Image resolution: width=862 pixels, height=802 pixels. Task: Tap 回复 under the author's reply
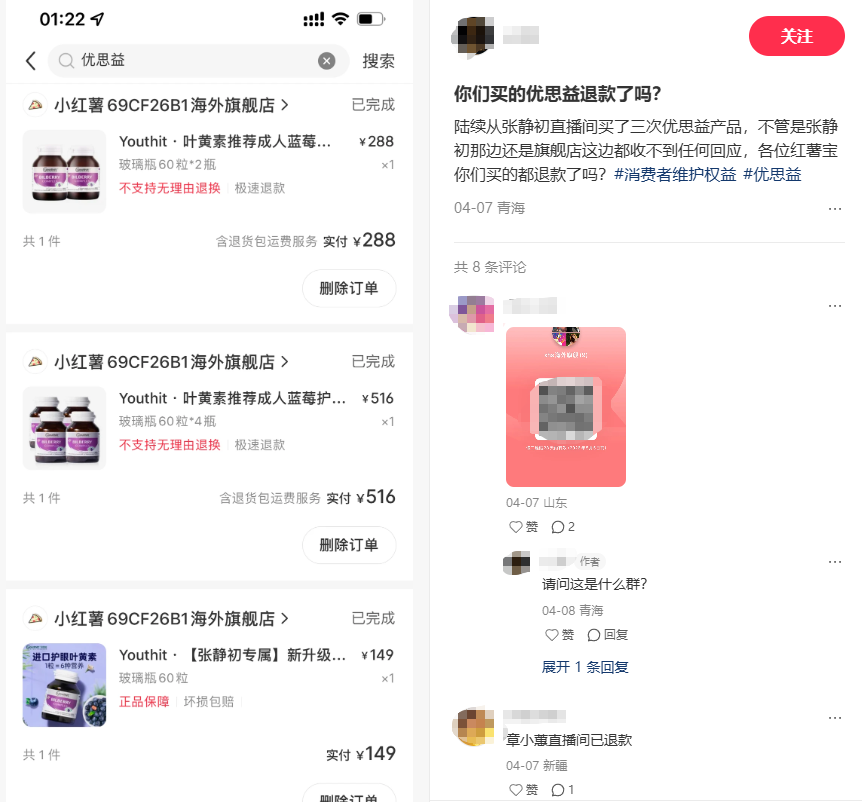(x=607, y=635)
